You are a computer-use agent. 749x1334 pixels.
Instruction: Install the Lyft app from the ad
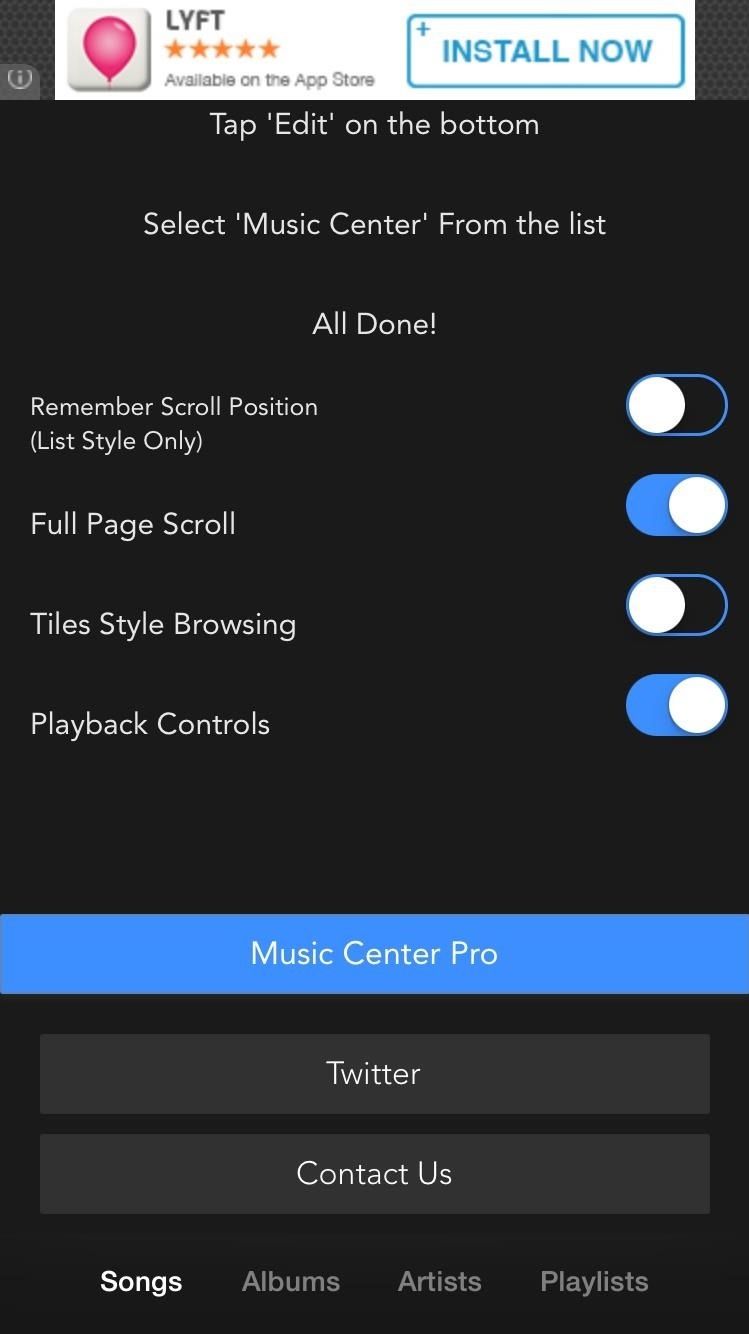coord(546,50)
